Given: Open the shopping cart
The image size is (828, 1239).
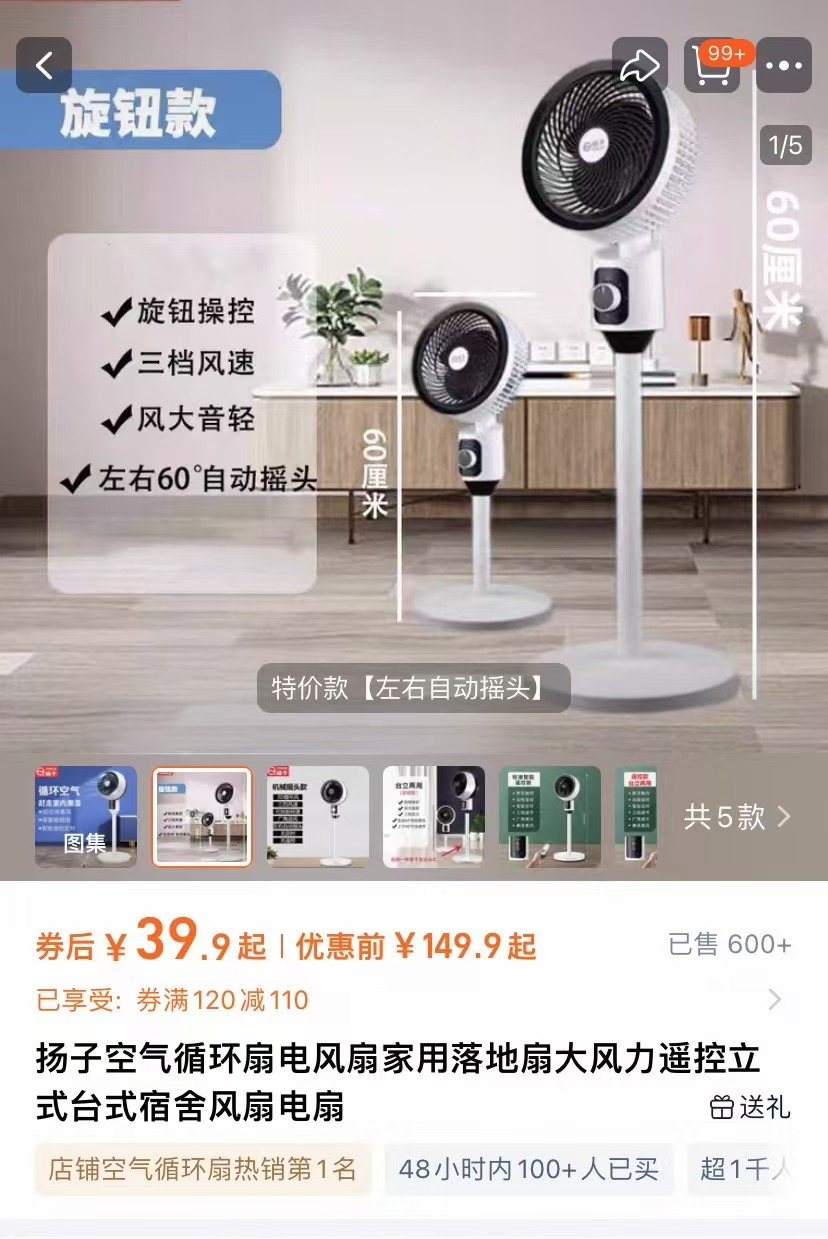Looking at the screenshot, I should tap(713, 66).
